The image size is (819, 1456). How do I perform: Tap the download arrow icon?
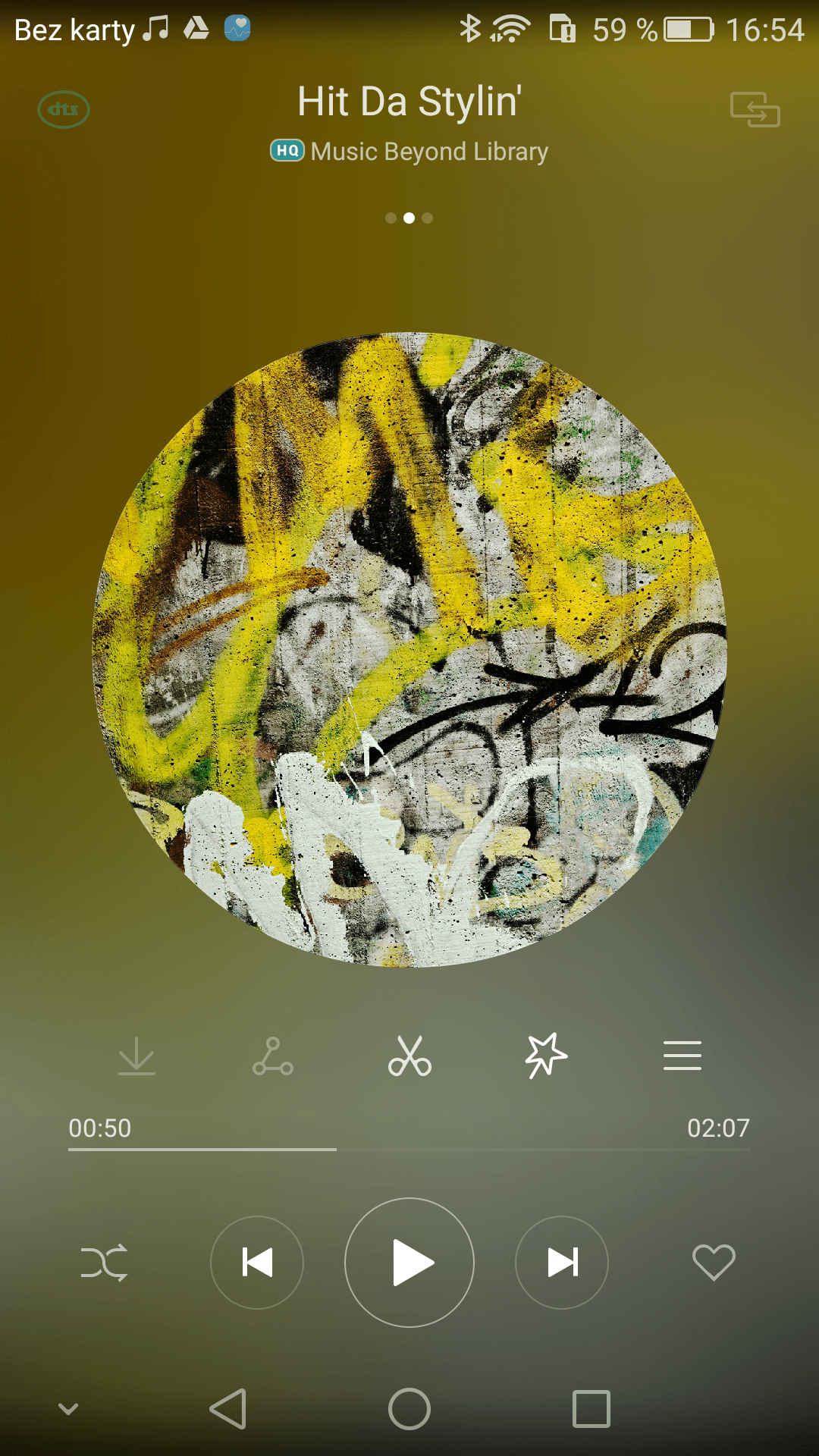[x=136, y=1056]
